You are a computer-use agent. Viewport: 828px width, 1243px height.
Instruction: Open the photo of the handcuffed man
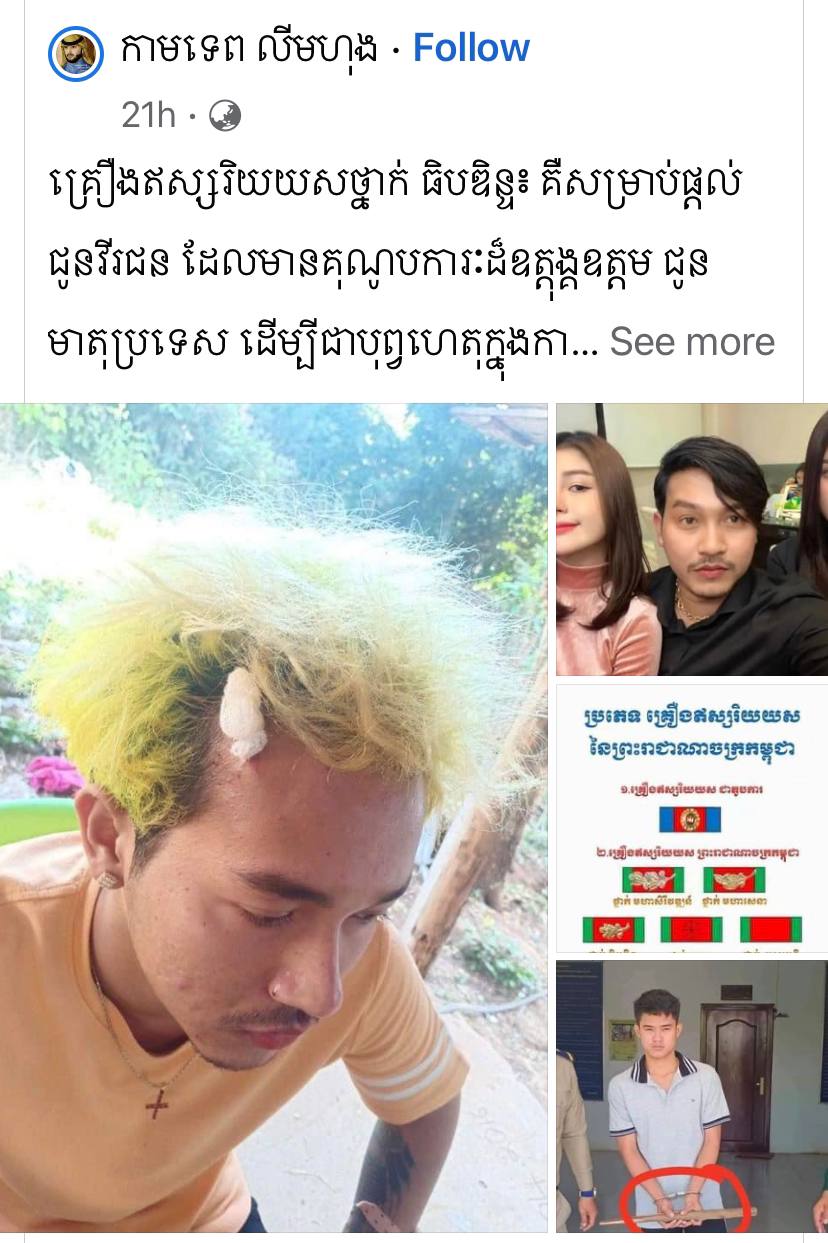(x=691, y=1095)
